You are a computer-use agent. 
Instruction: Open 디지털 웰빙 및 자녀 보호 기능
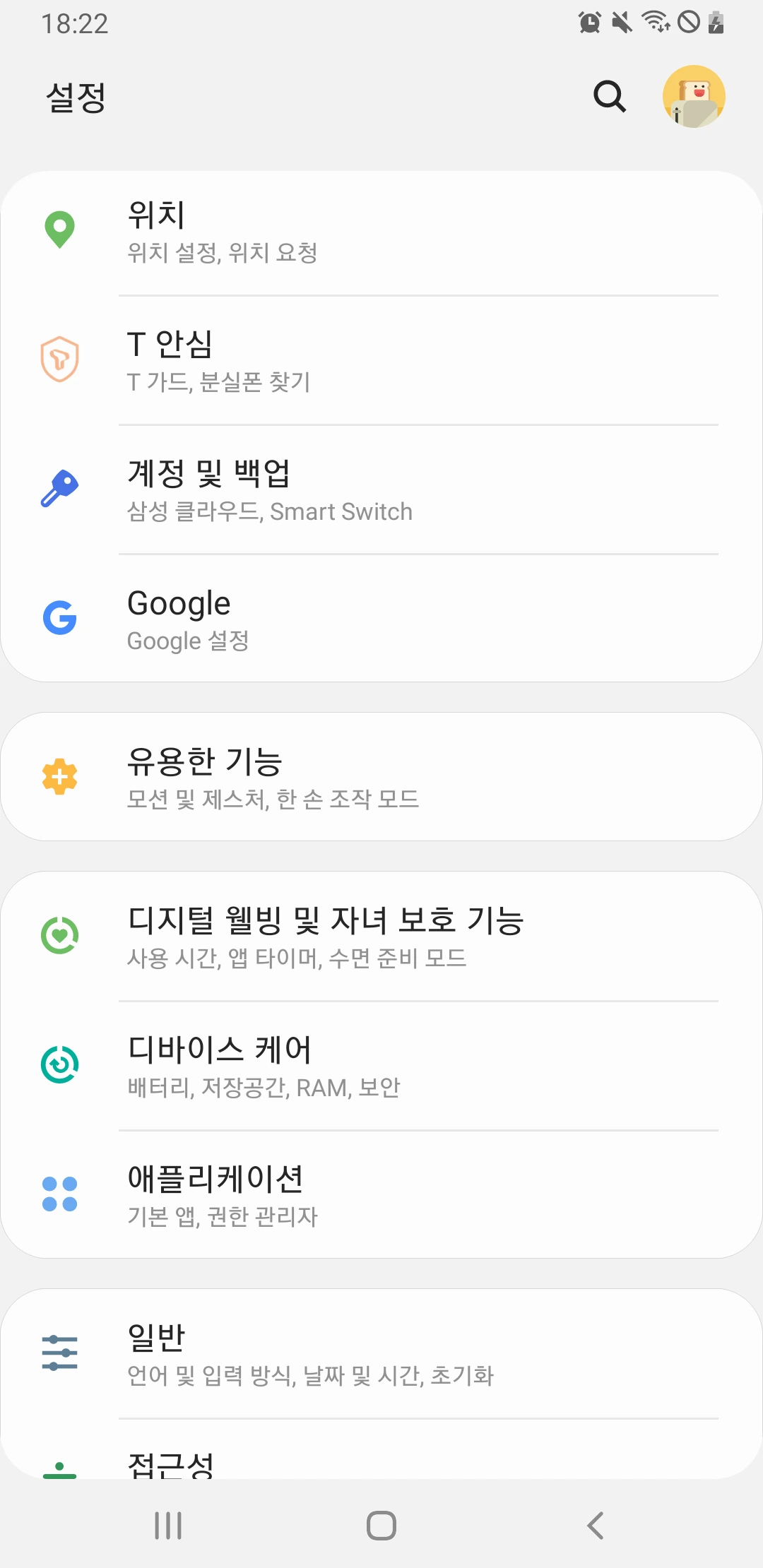381,937
